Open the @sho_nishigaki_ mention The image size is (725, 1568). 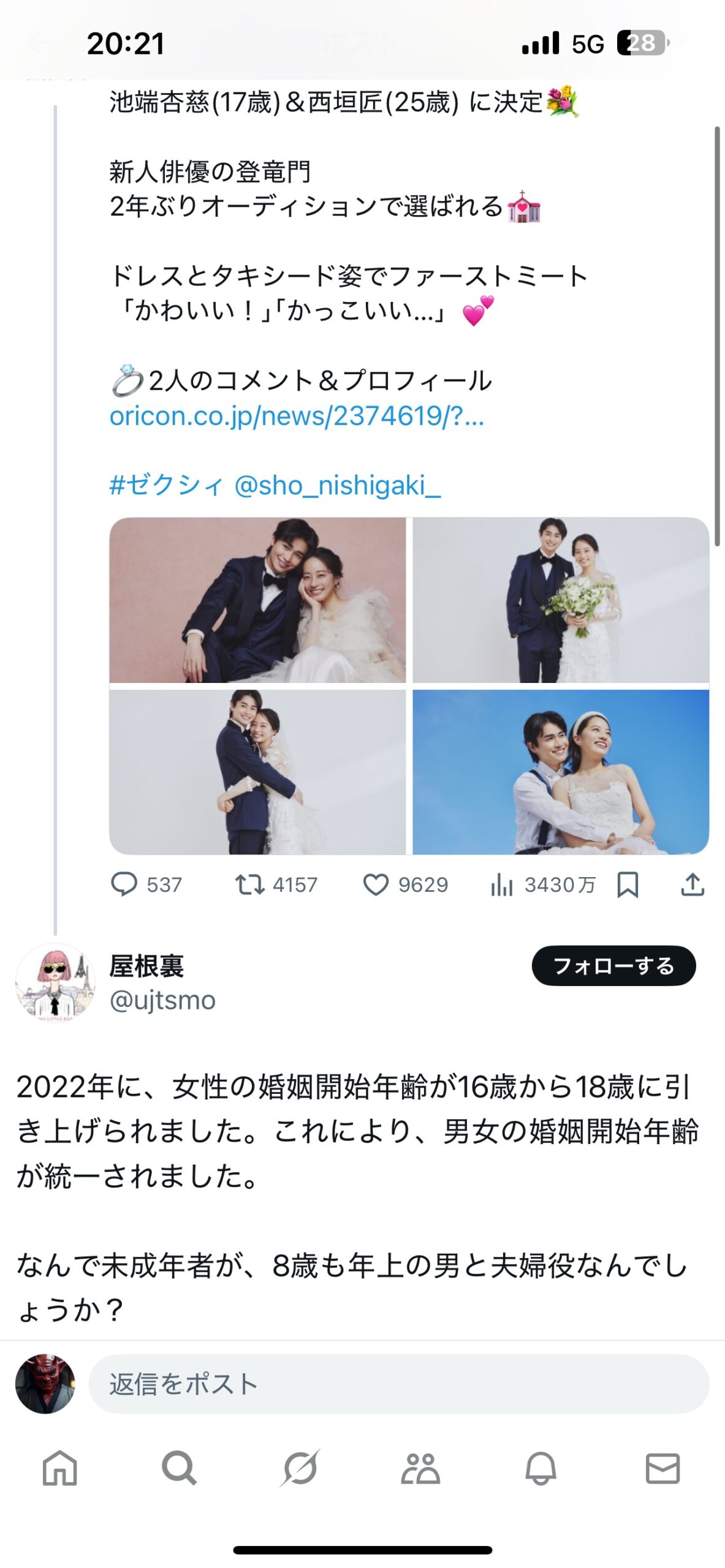click(x=338, y=486)
